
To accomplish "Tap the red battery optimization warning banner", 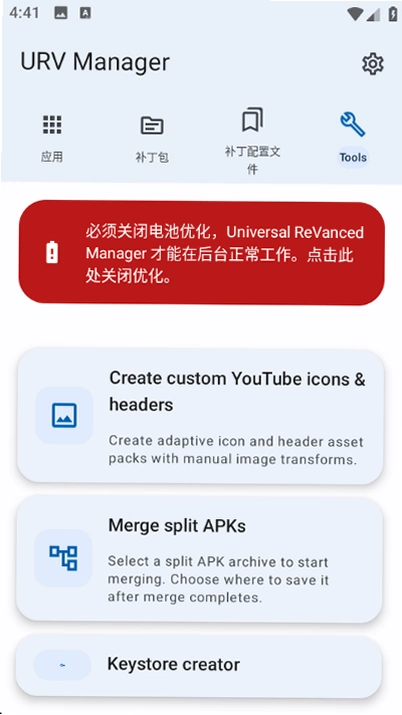I will click(201, 253).
